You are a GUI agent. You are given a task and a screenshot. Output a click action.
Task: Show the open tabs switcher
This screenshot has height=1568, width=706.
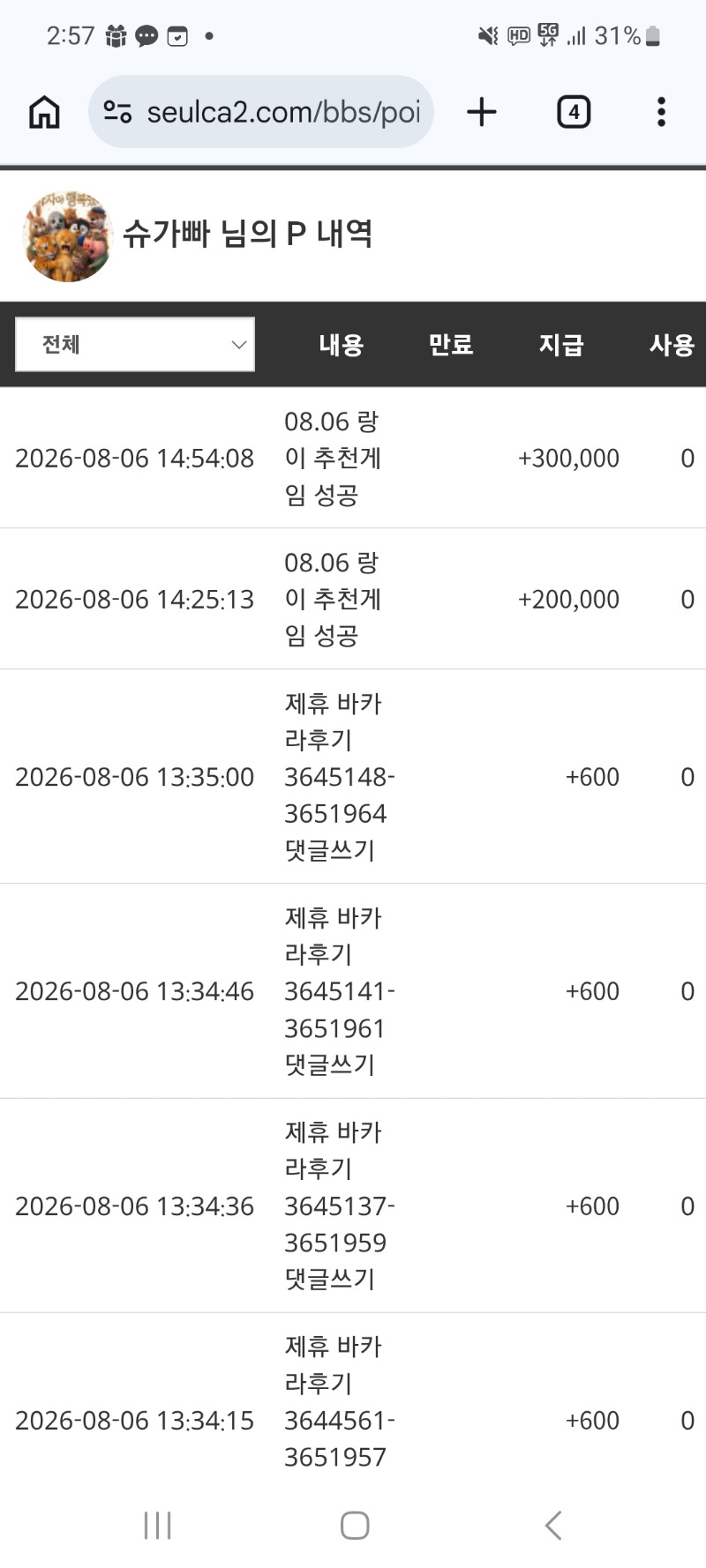pos(574,112)
